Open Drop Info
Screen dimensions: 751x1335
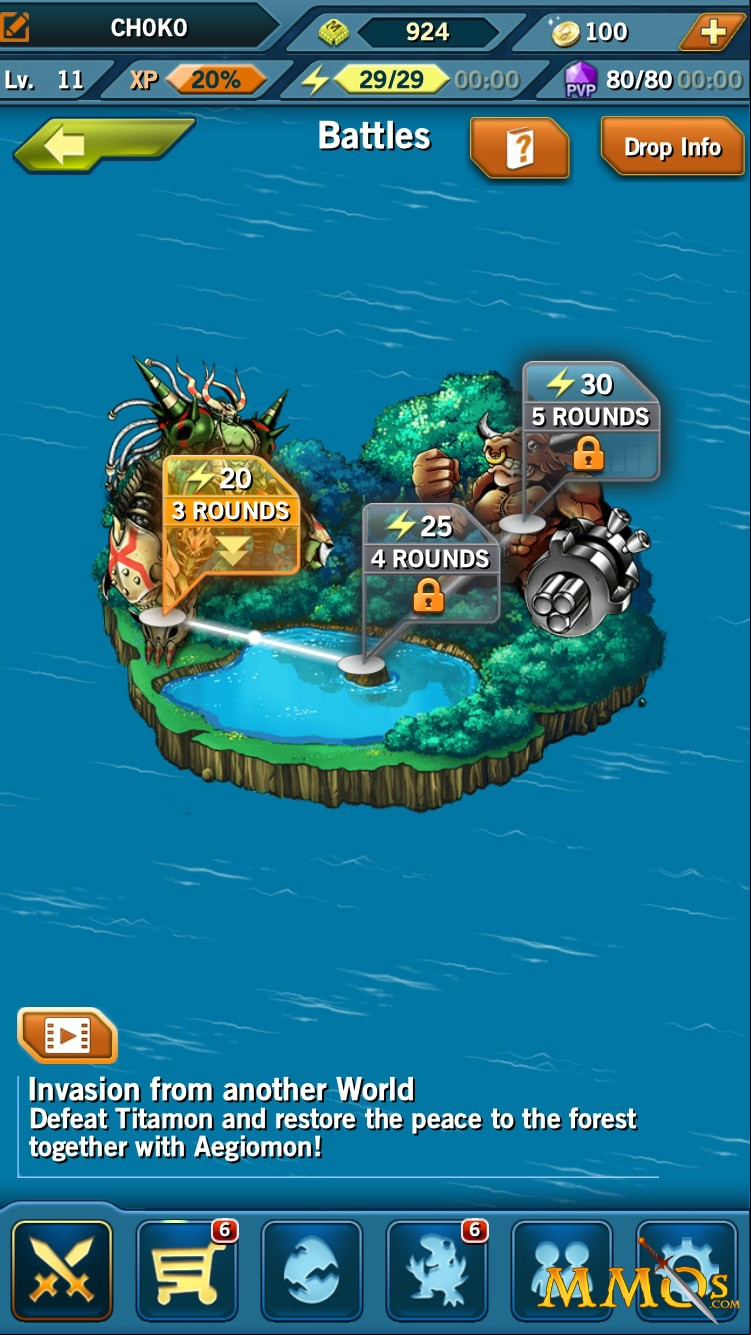click(x=672, y=147)
